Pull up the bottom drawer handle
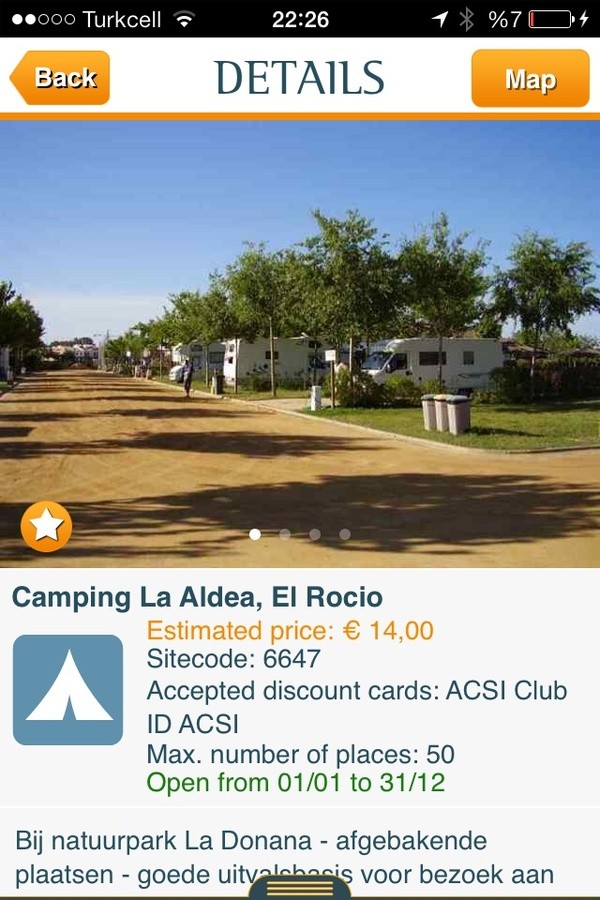Screen dimensions: 600x900 click(299, 886)
